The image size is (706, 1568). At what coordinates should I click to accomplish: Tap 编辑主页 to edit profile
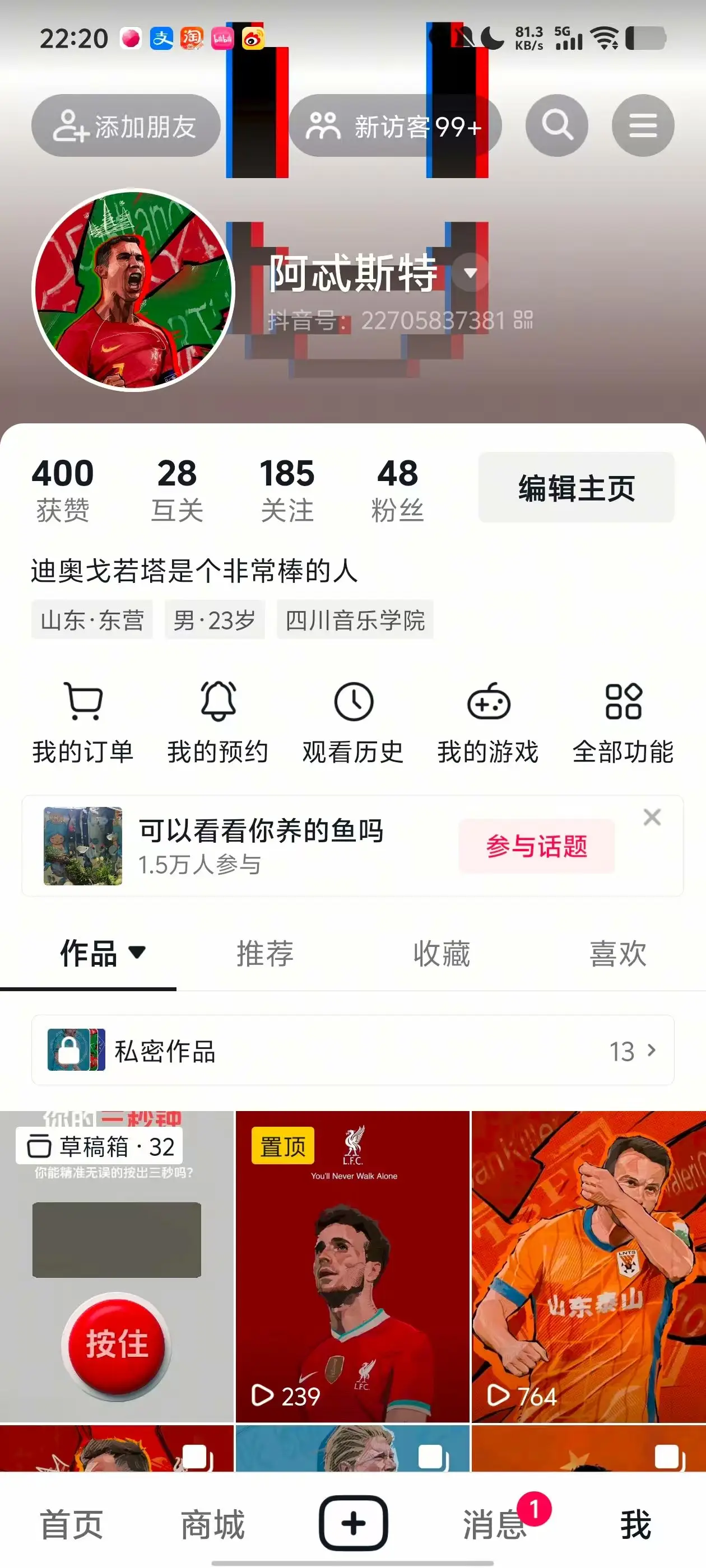click(x=576, y=488)
